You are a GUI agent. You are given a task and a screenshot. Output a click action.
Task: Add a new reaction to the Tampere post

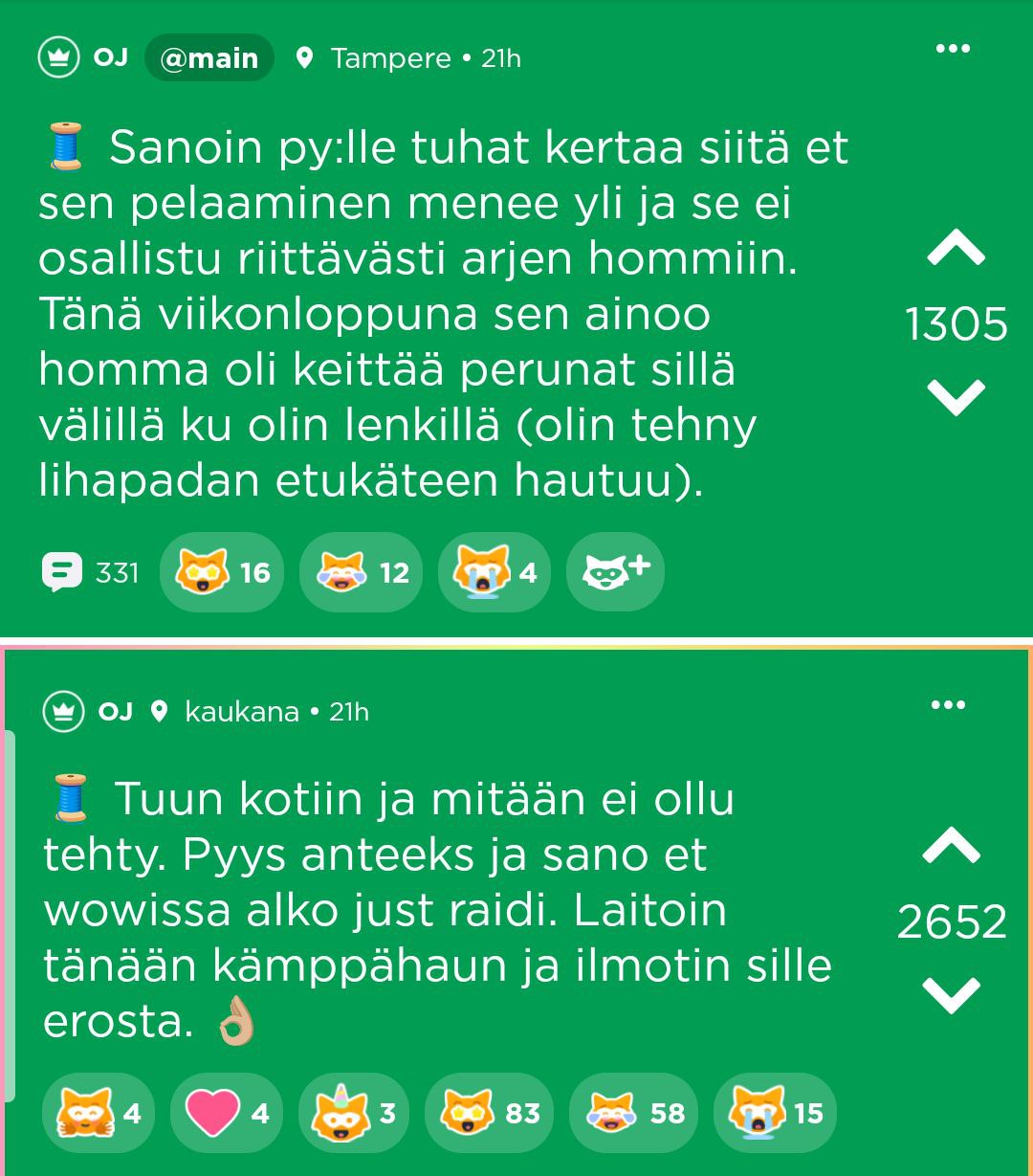tap(616, 572)
